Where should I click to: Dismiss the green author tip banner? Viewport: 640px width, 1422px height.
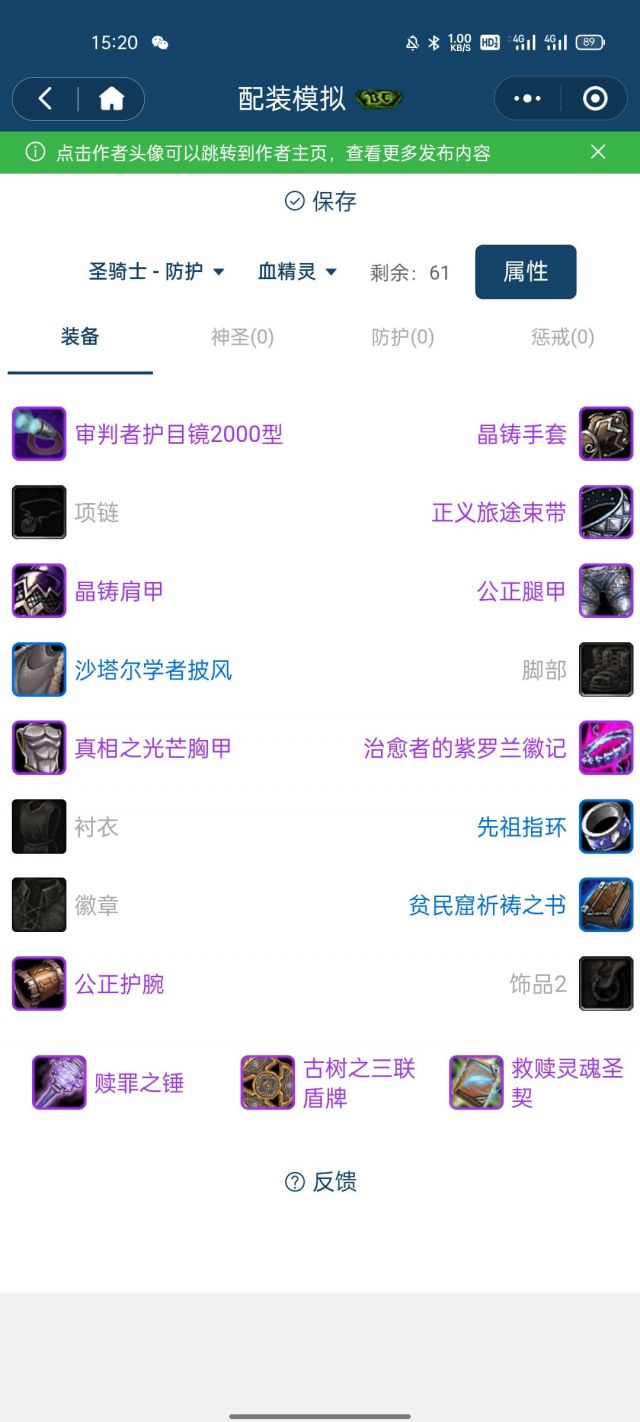pos(598,152)
